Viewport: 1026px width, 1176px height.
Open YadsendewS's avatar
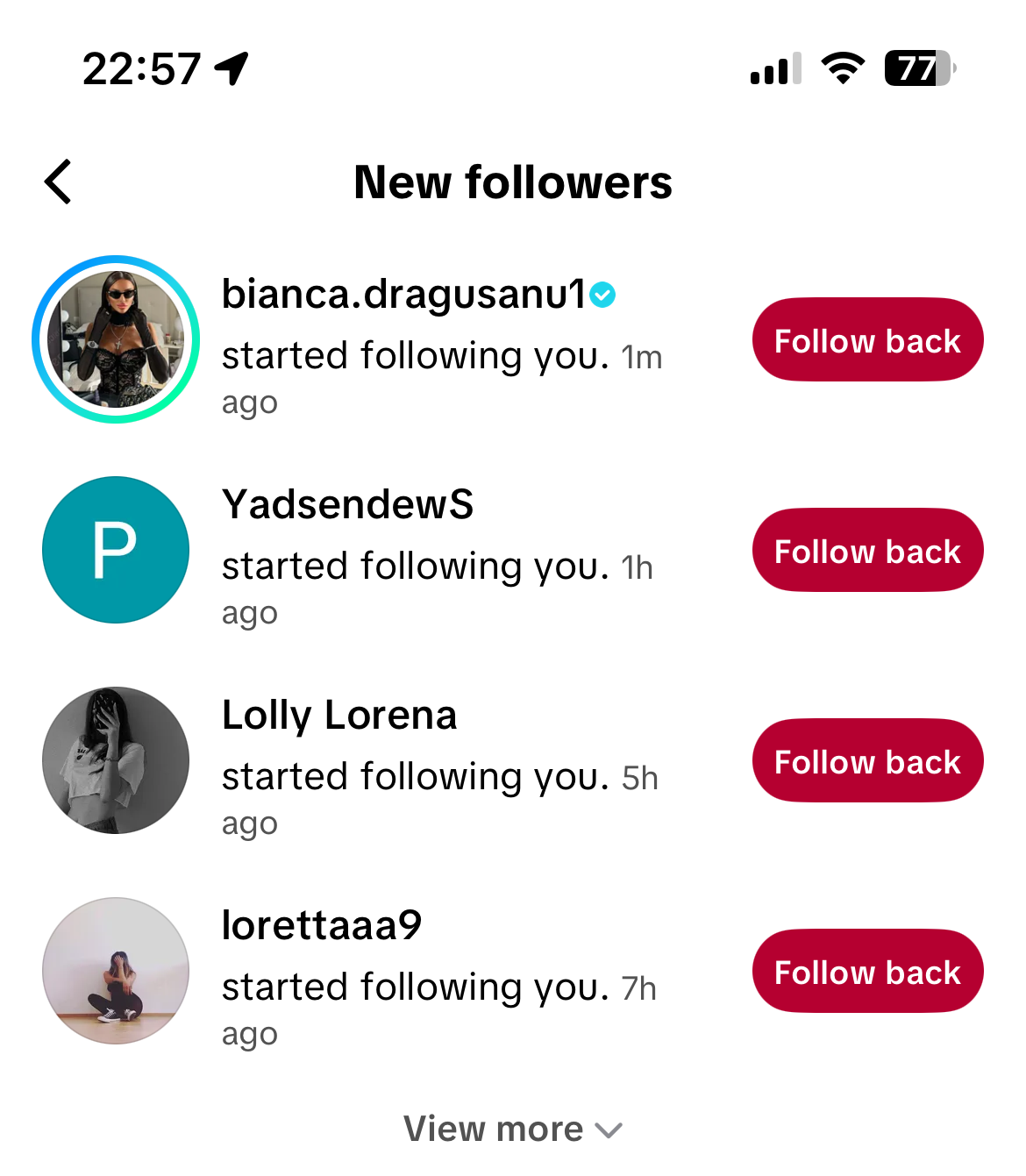tap(116, 550)
